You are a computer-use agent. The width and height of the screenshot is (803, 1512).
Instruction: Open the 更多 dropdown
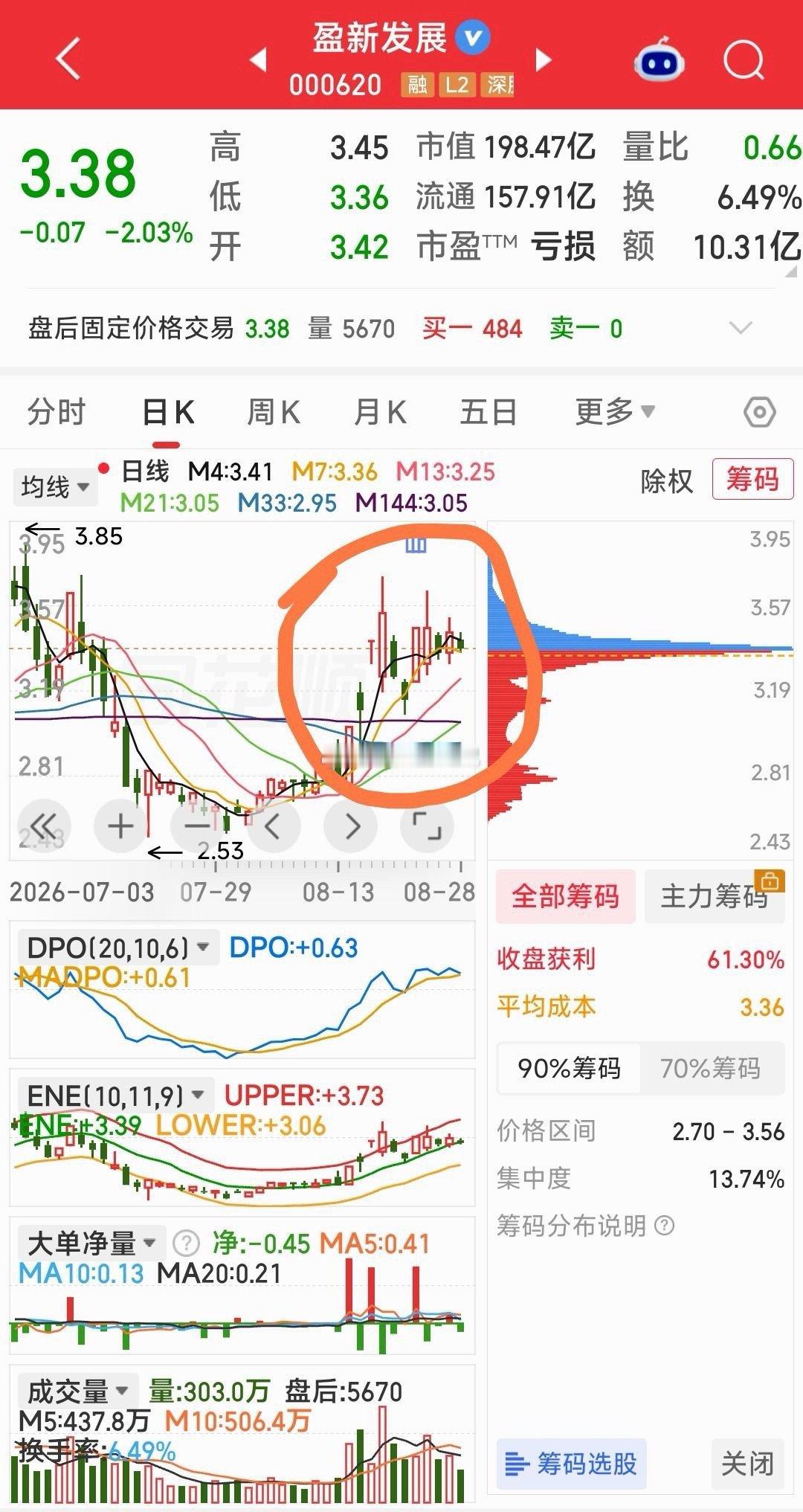click(x=614, y=411)
